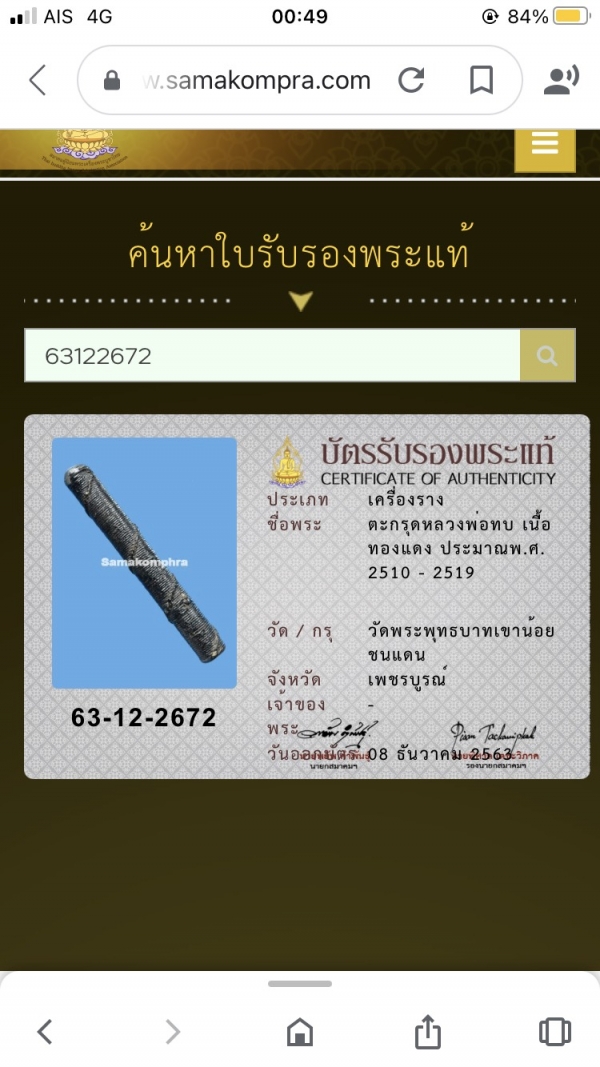Edit the certificate number search field
Screen dimensions: 600x1067
272,355
